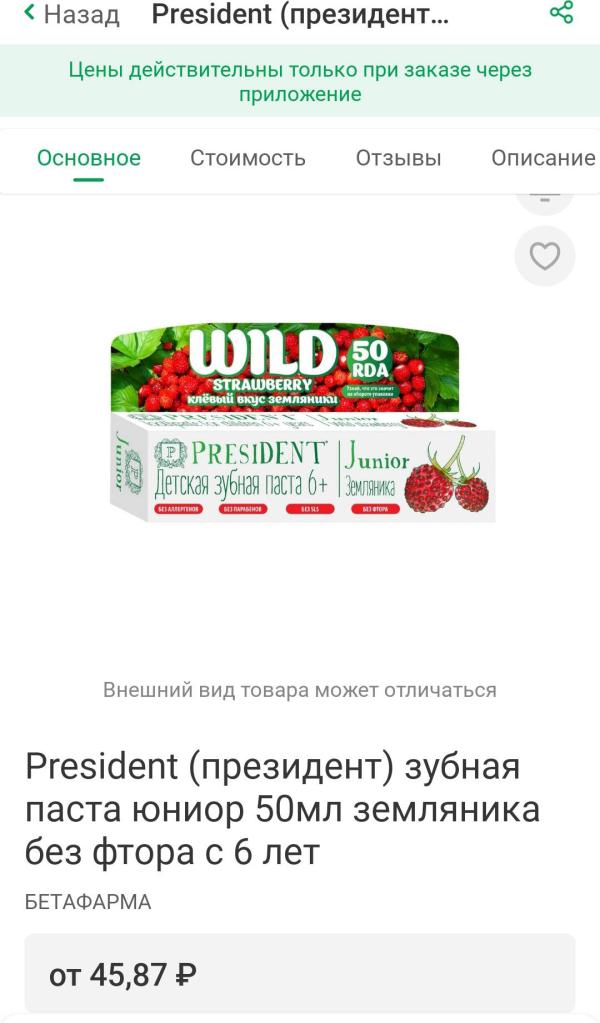Viewport: 600px width, 1023px height.
Task: Switch to the Стоимость tab
Action: pos(248,158)
